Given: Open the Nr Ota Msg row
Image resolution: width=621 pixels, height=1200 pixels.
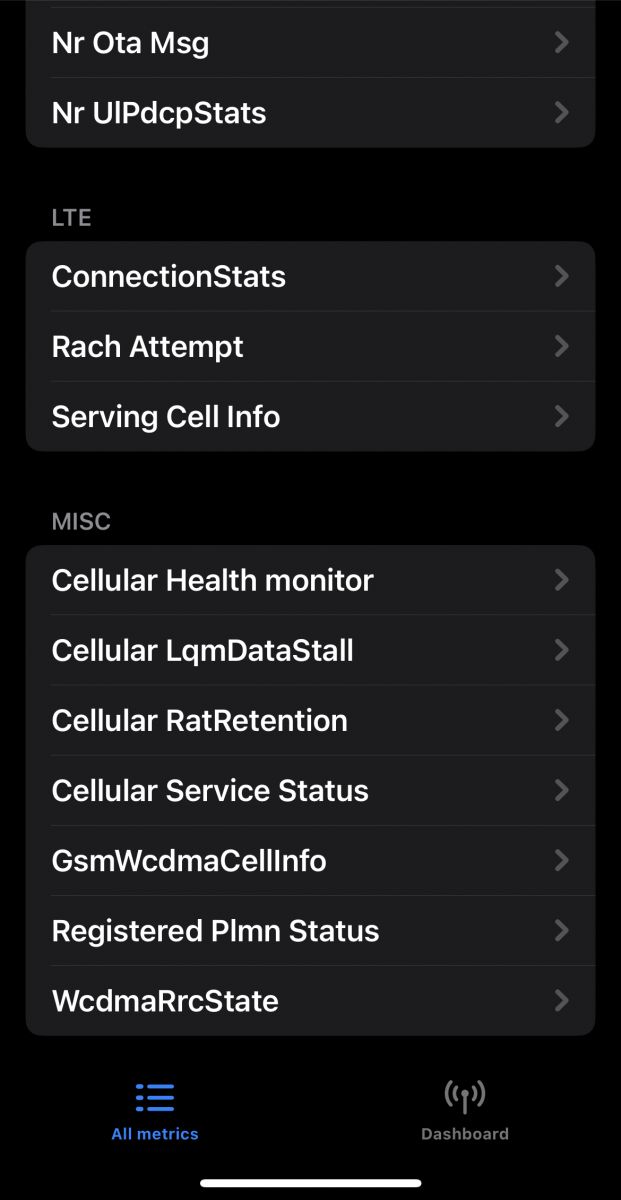Looking at the screenshot, I should 310,43.
